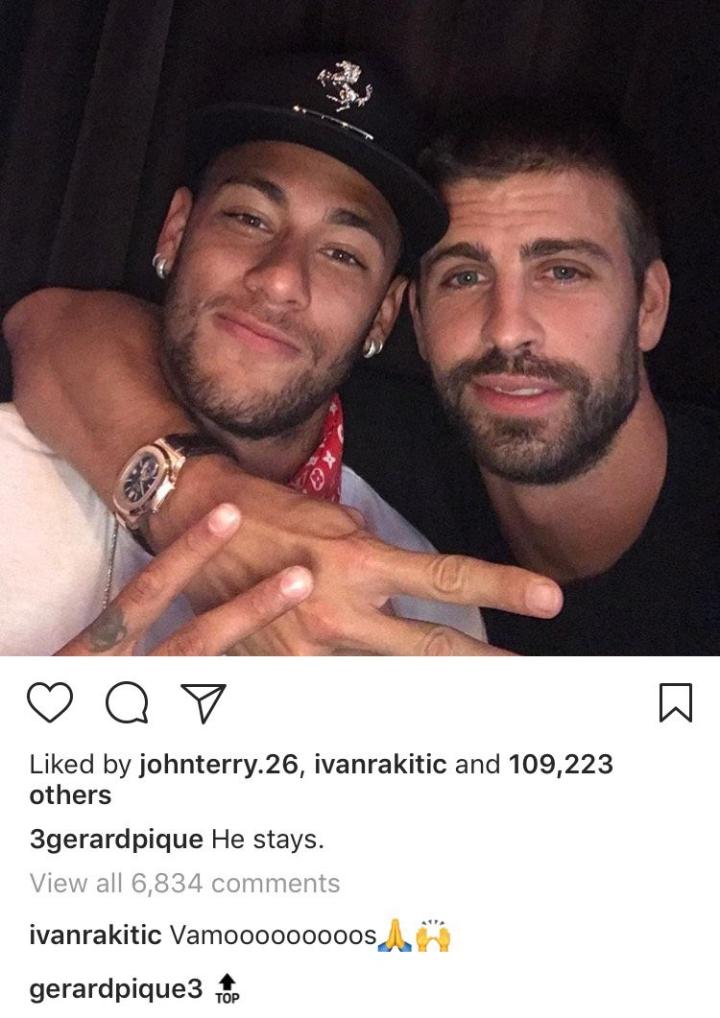This screenshot has width=720, height=1018.
Task: Open 3gerardpique profile from the caption
Action: click(x=116, y=840)
